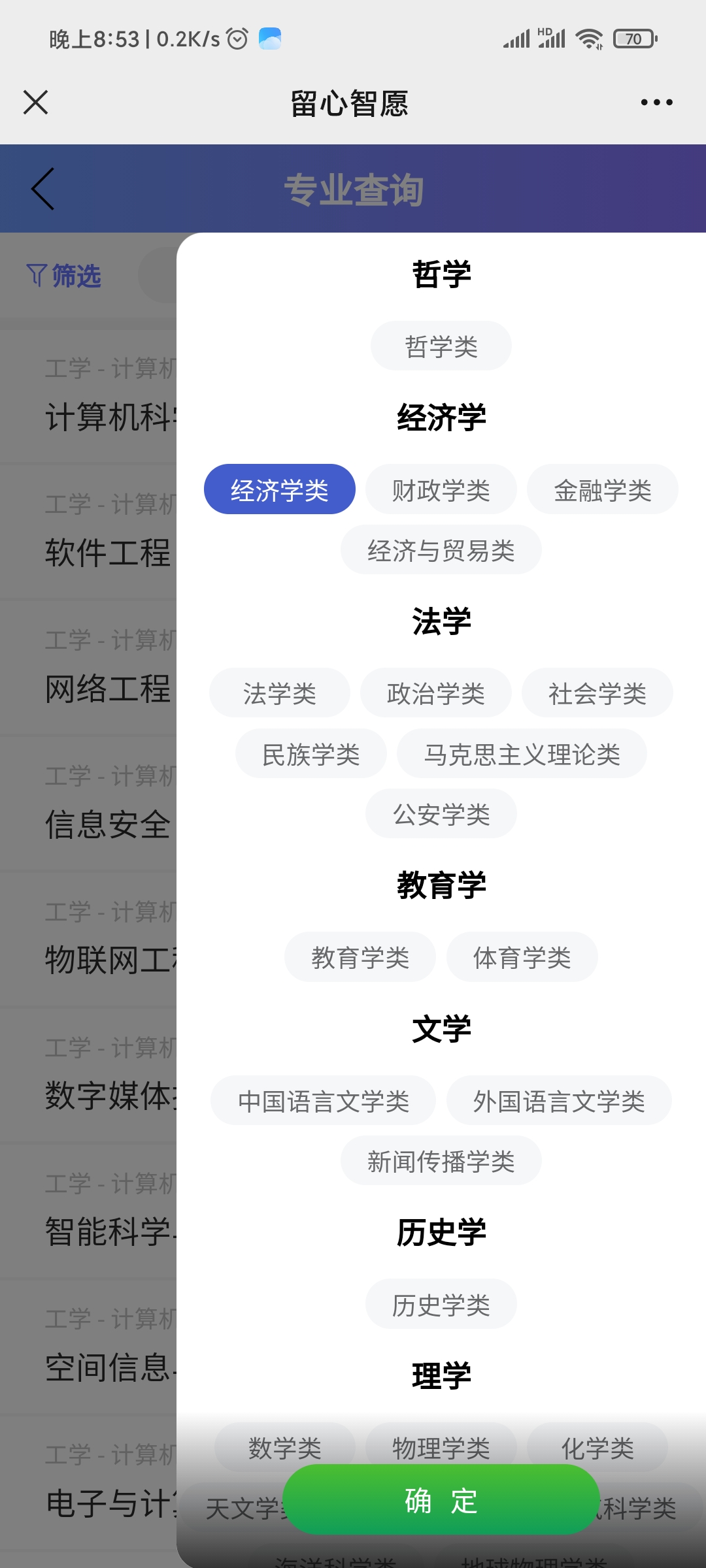This screenshot has height=1568, width=706.
Task: Select the 社会学类 chip
Action: (x=597, y=693)
